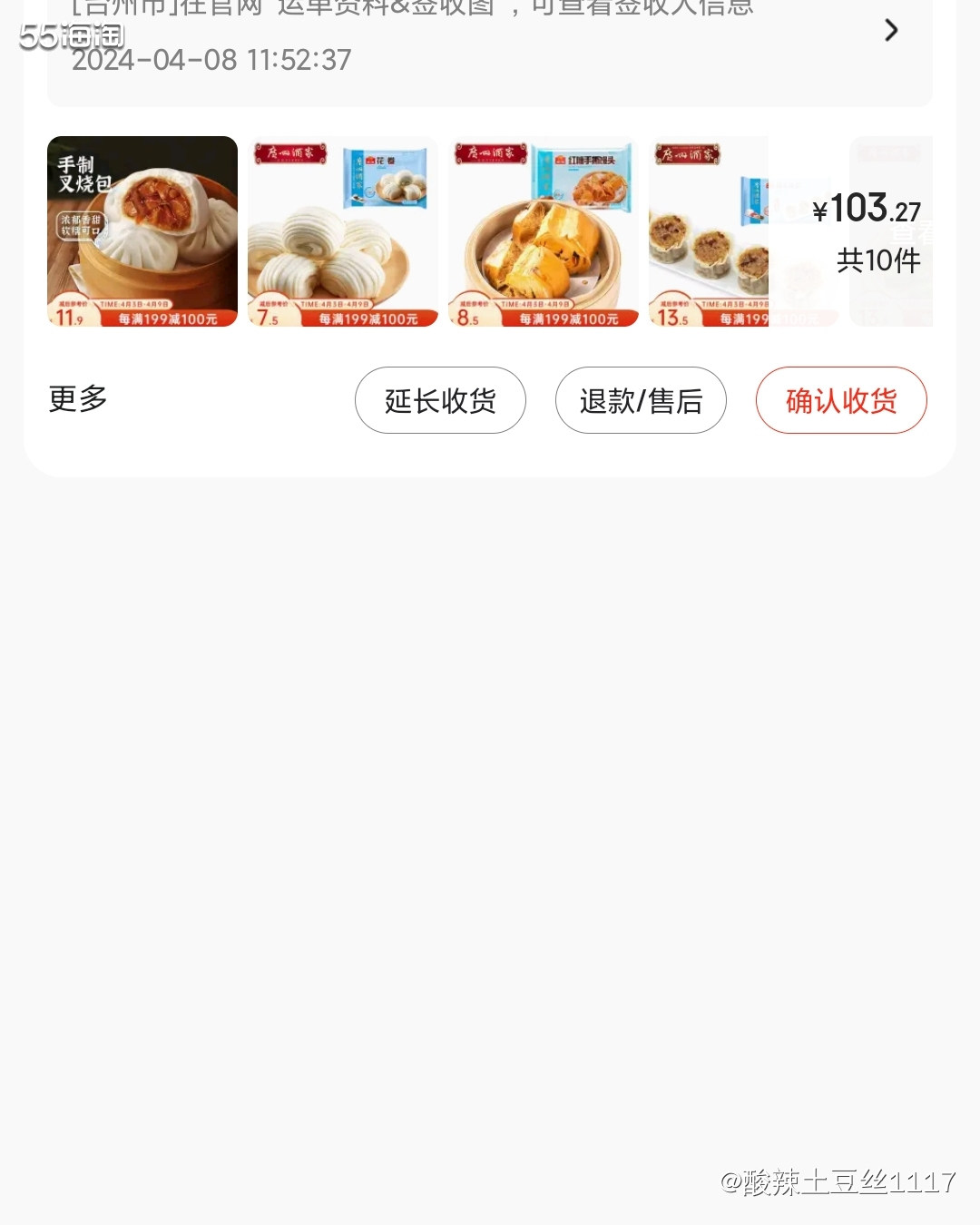The image size is (980, 1225).
Task: View the 红糖手撕馒头 product thumbnail
Action: click(x=543, y=231)
